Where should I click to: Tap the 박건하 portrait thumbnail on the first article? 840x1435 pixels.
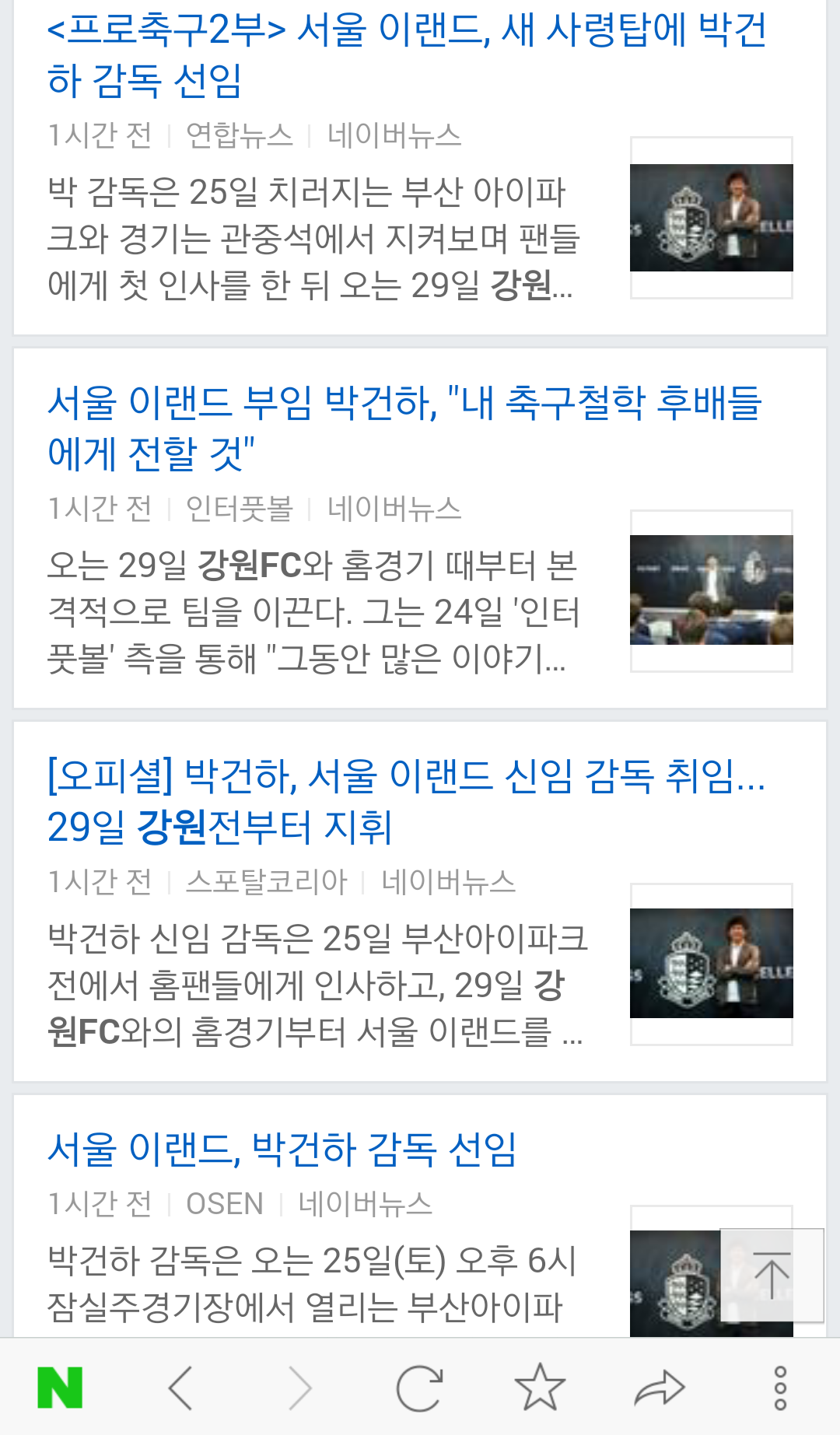point(711,218)
